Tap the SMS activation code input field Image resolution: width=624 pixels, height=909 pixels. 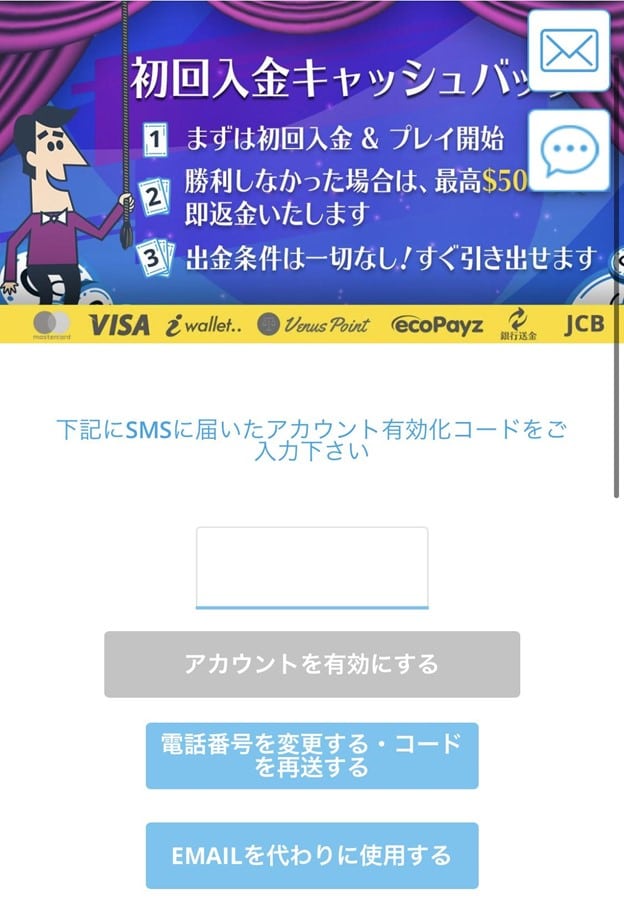[312, 567]
